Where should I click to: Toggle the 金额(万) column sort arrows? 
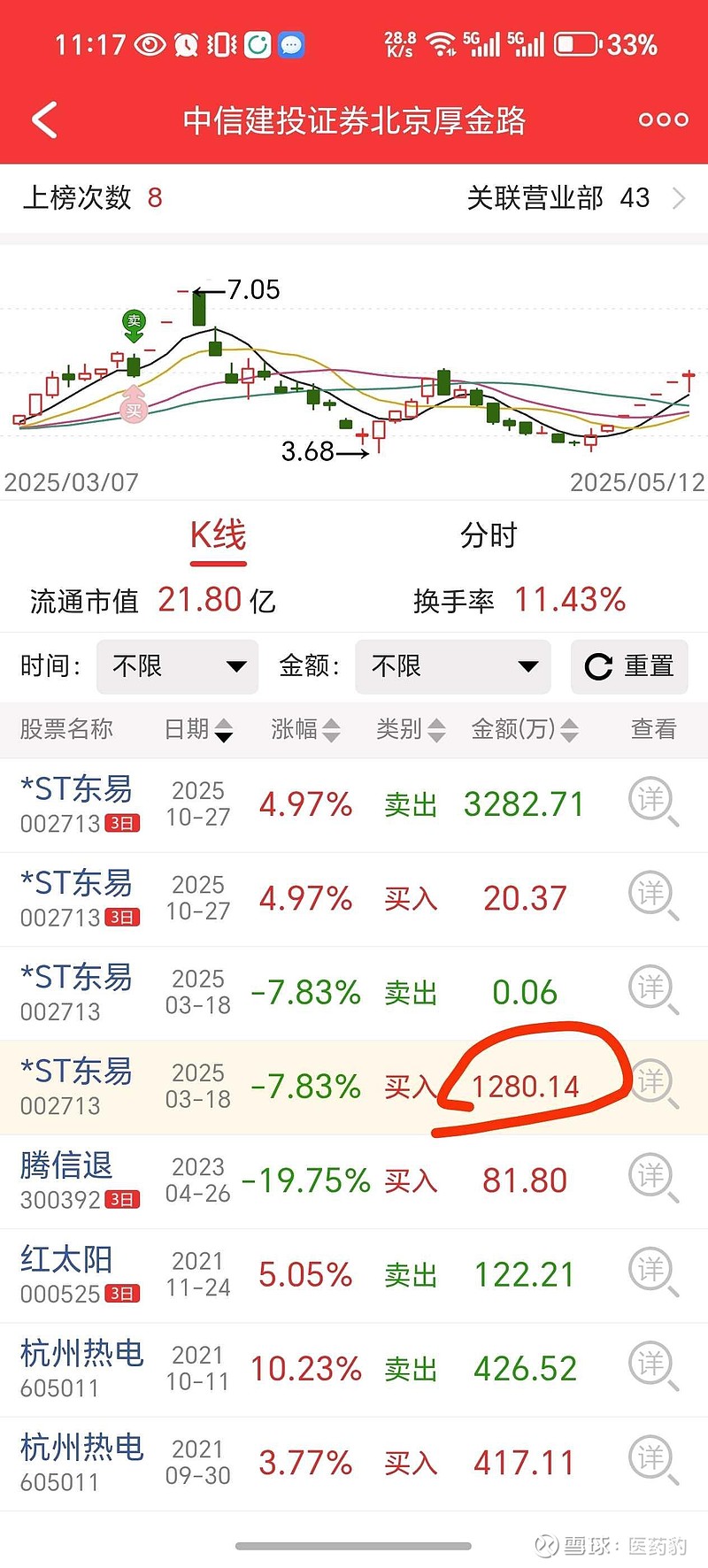pyautogui.click(x=570, y=729)
